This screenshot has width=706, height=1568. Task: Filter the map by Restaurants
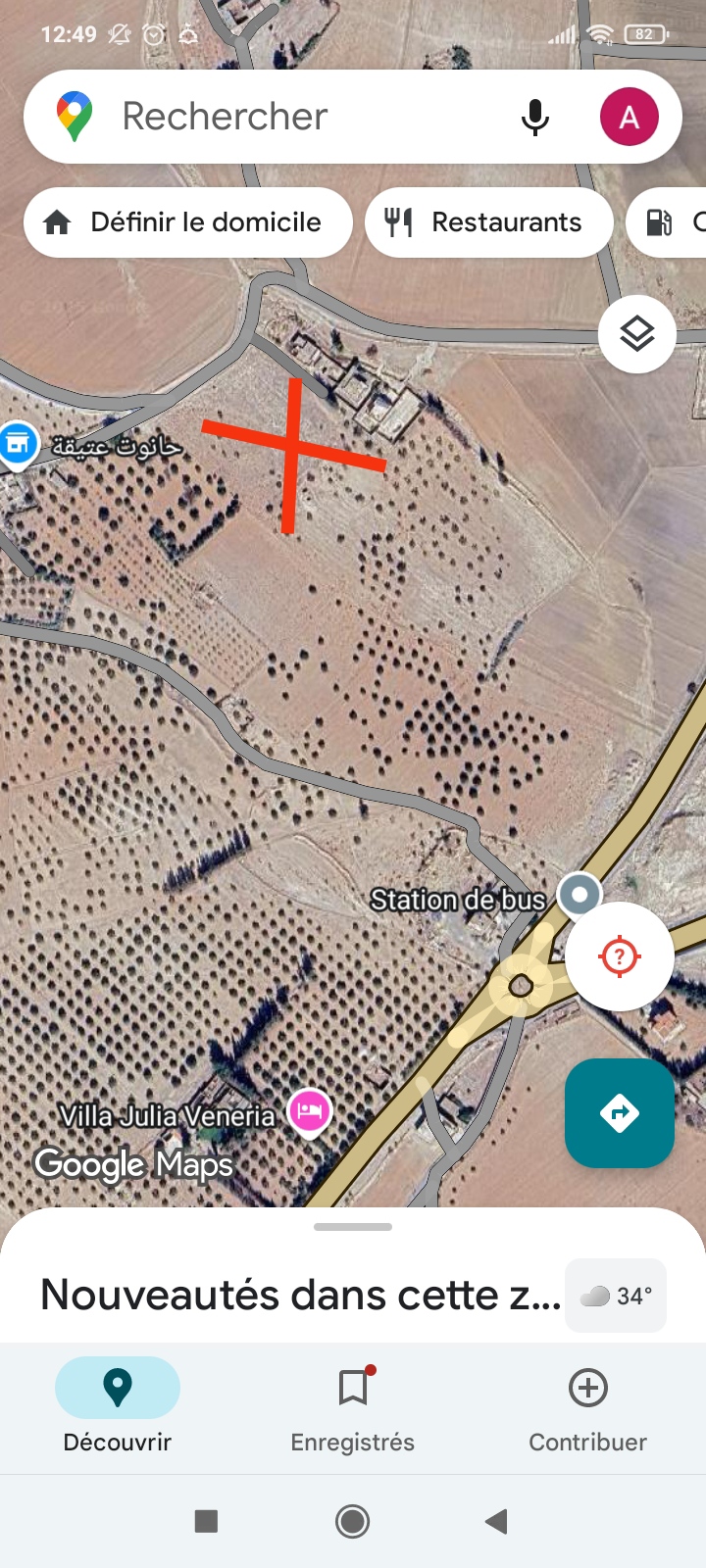[489, 222]
